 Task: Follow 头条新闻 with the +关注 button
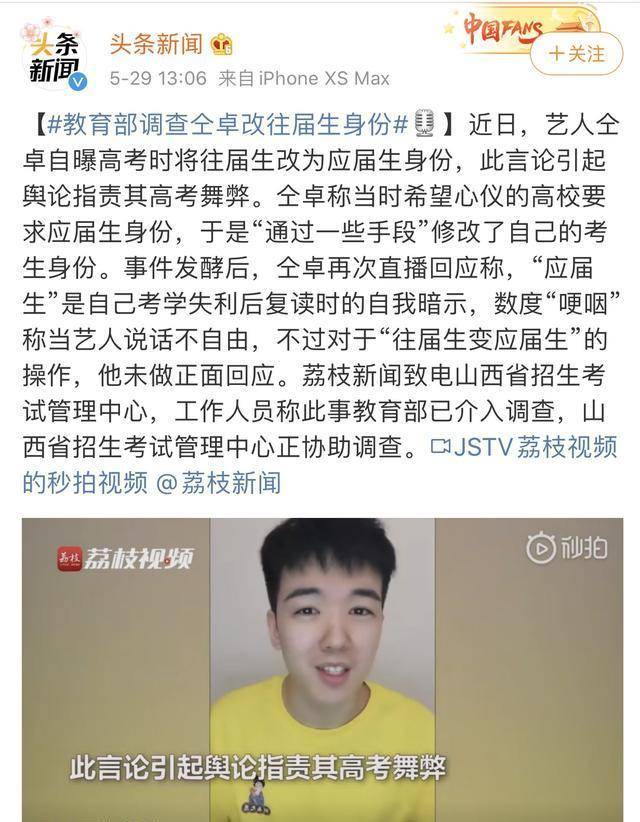pyautogui.click(x=576, y=53)
